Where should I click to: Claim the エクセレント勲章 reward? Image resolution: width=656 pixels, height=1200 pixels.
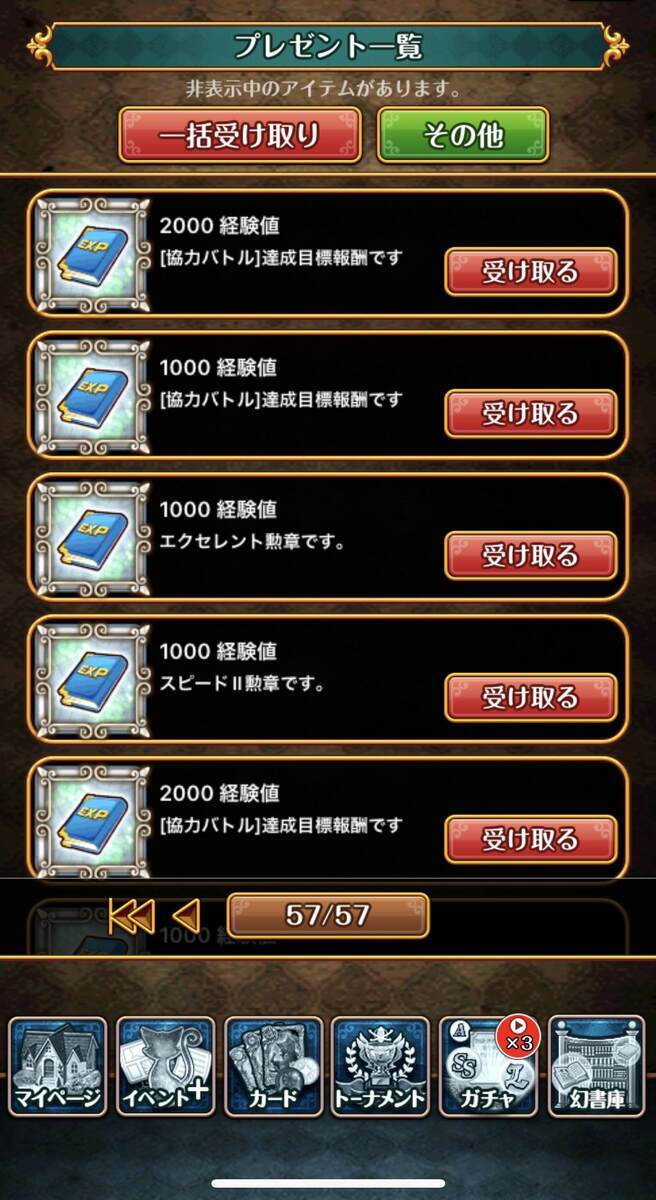click(x=530, y=555)
